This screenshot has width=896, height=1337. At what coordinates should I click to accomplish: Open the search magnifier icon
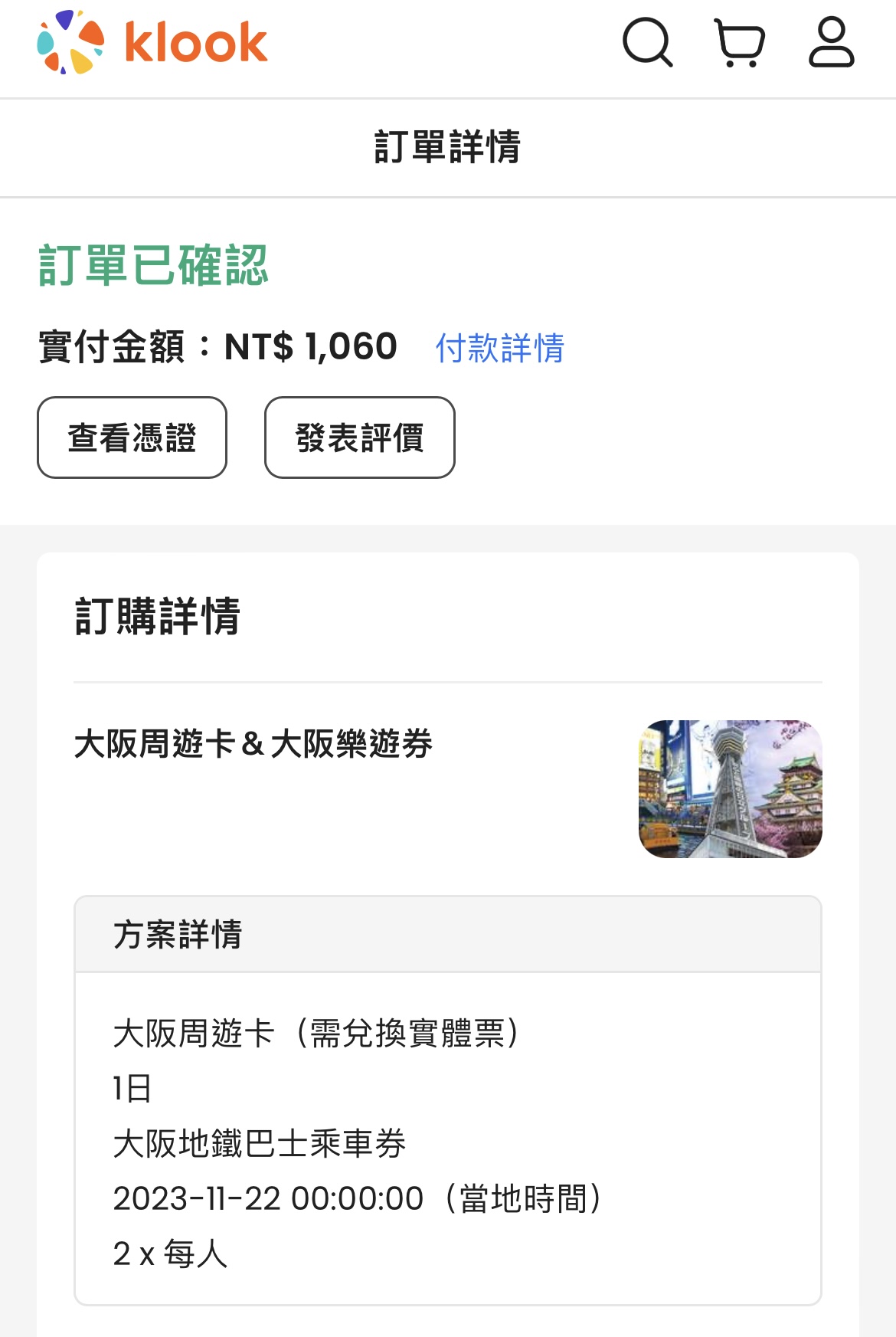[x=647, y=43]
